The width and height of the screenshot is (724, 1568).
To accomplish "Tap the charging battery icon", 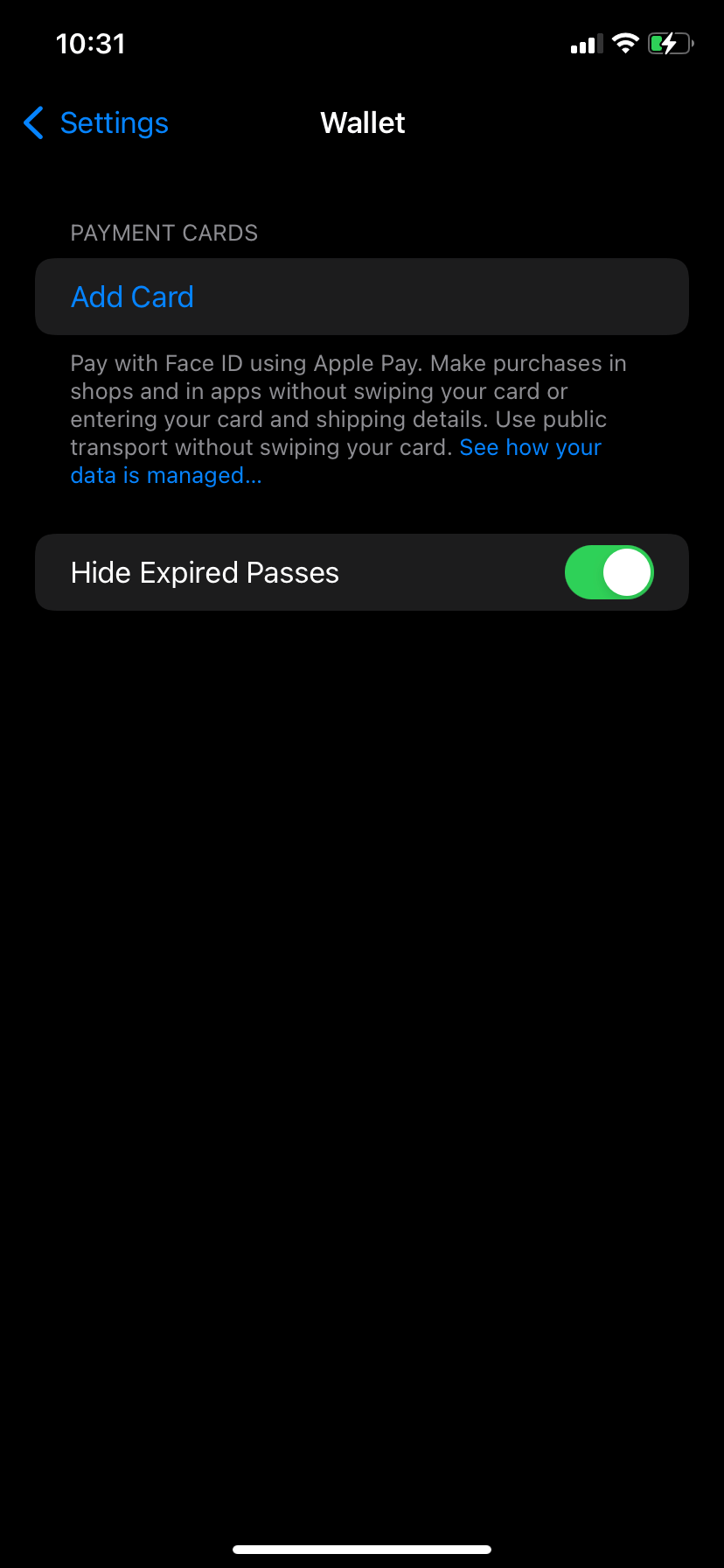I will click(x=667, y=43).
